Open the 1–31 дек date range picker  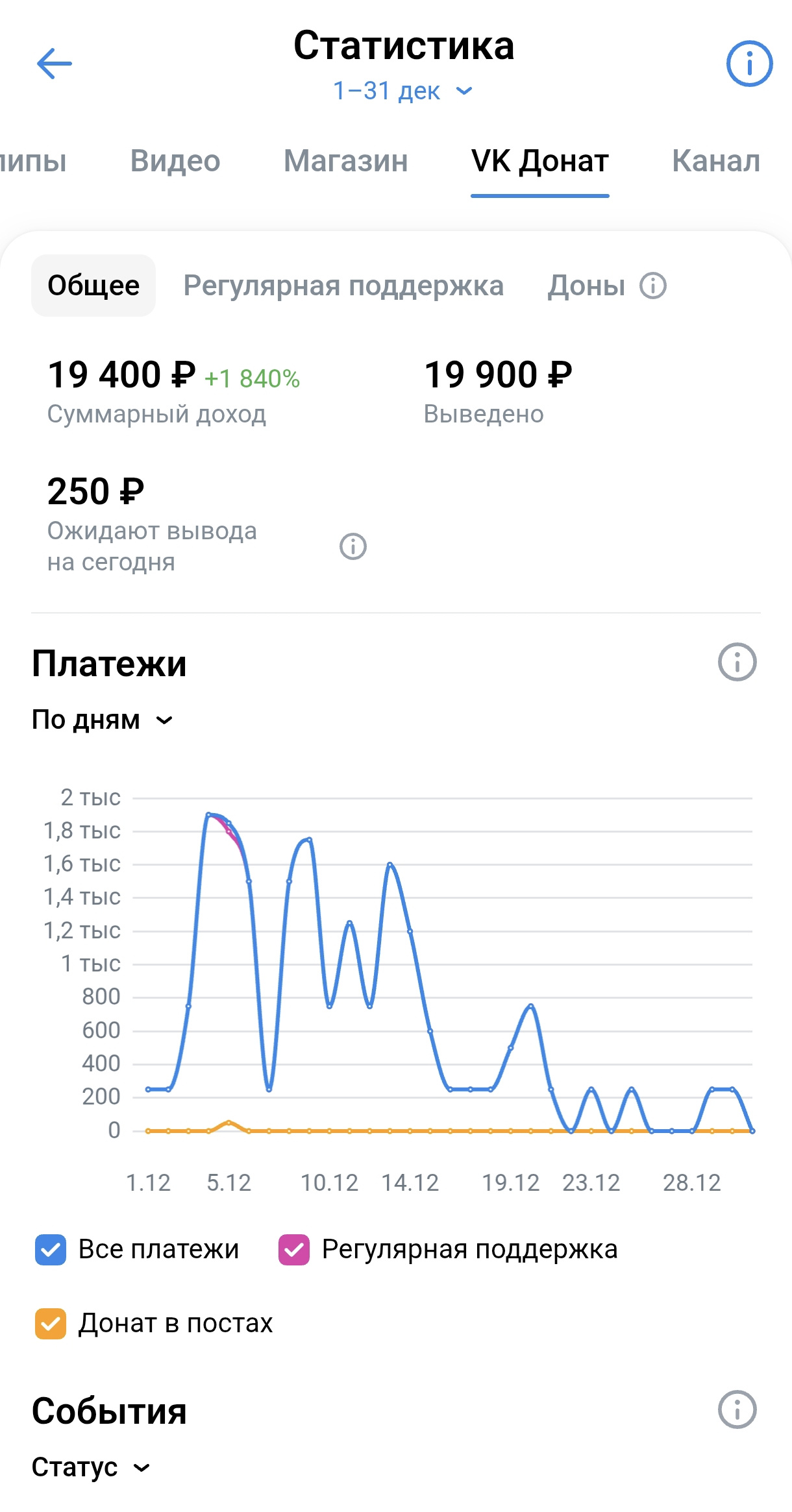coord(402,91)
